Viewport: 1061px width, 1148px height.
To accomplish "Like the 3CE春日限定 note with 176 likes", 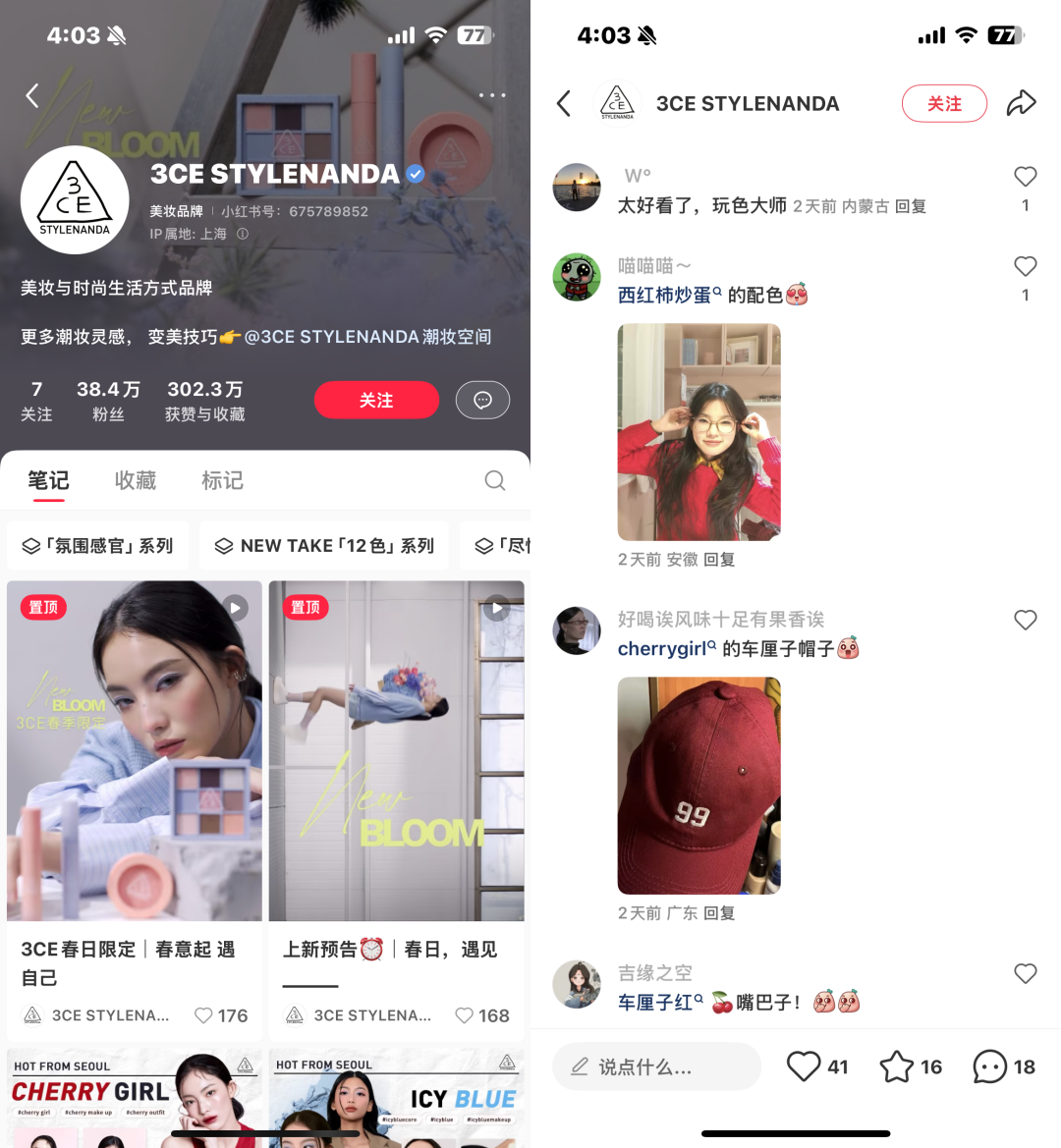I will point(204,1015).
